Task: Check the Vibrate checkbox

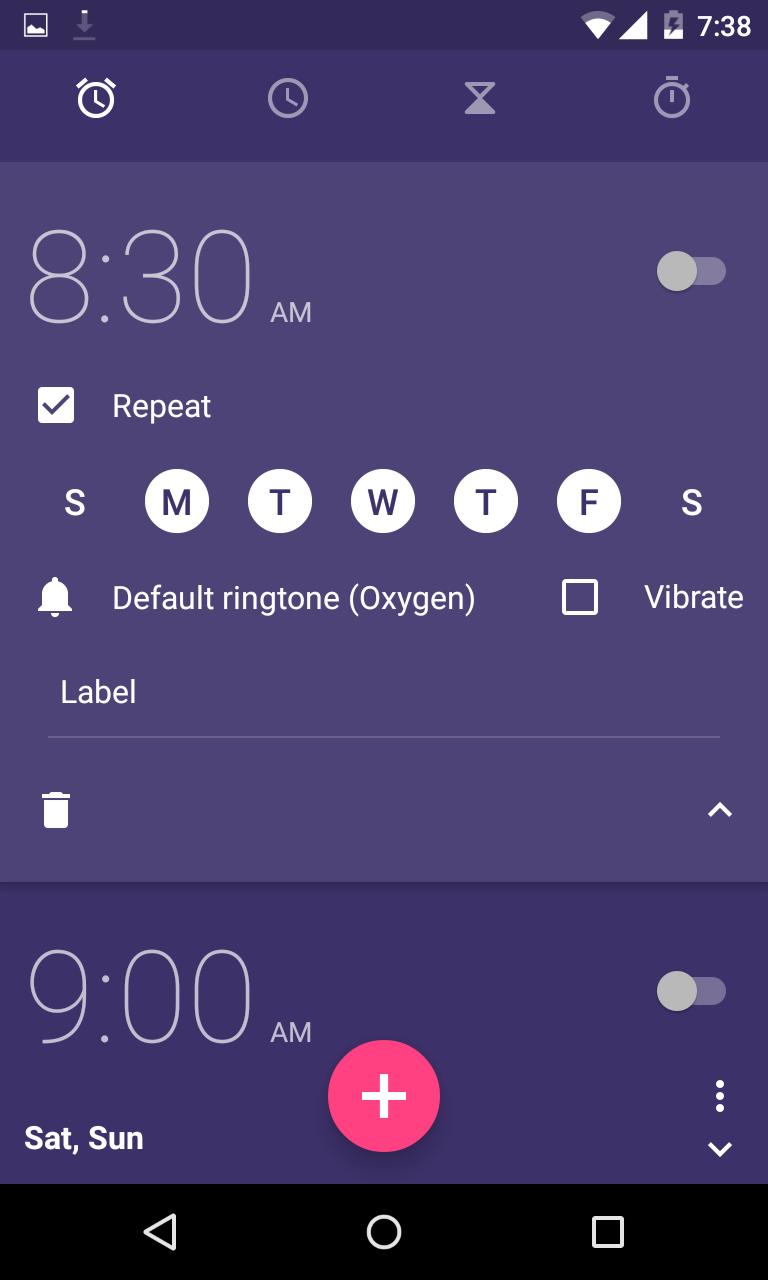Action: click(580, 597)
